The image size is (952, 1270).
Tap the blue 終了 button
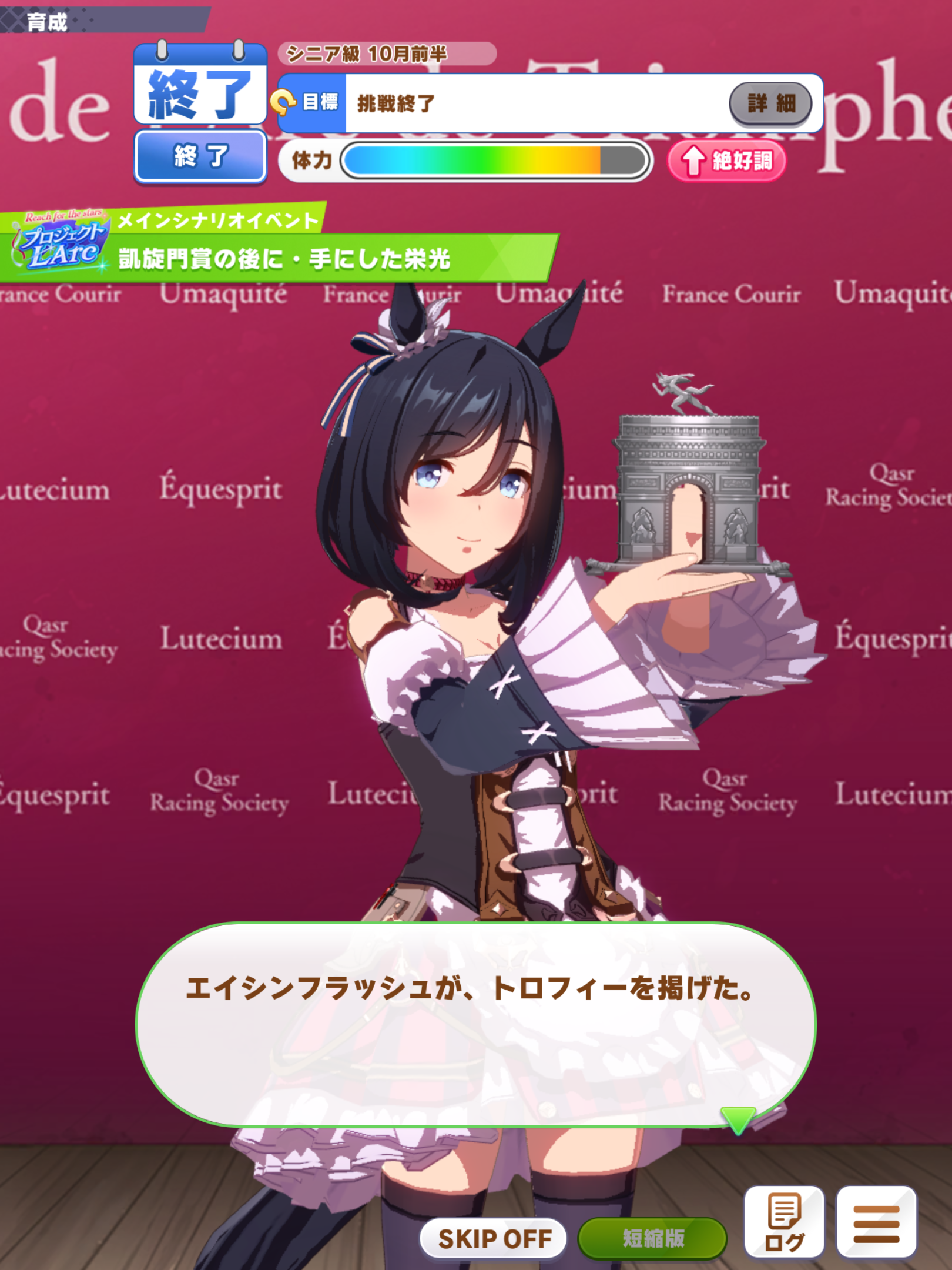[x=200, y=156]
